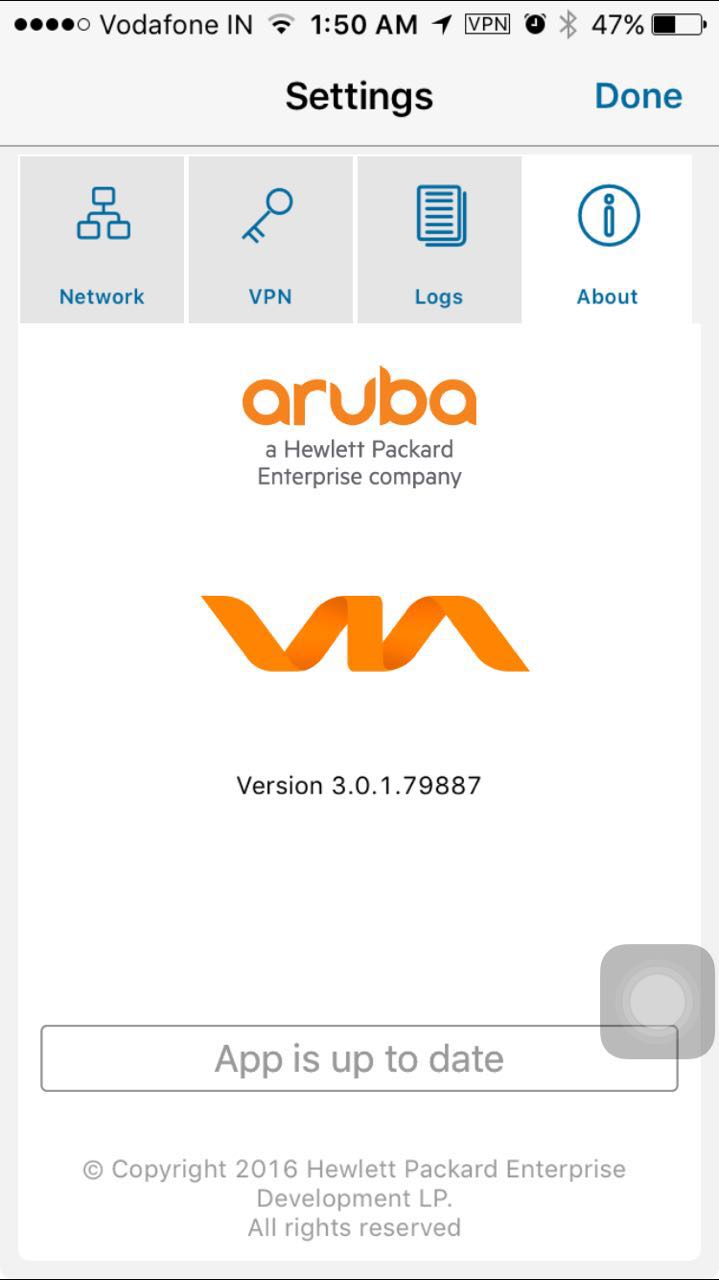
Task: View the Logs tab
Action: pos(439,239)
